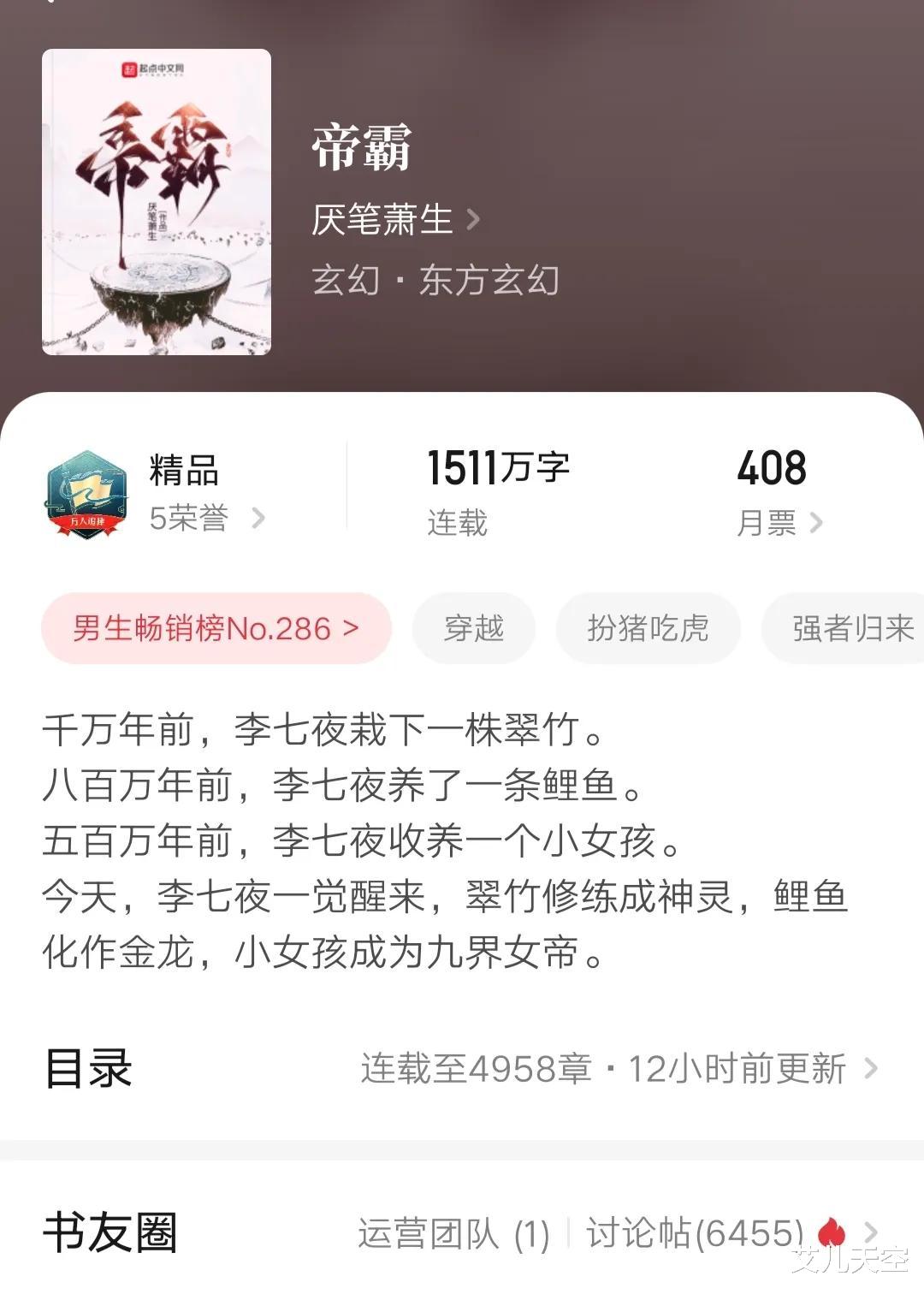Expand the 5荣誉 honors list
924x1294 pixels.
188,518
